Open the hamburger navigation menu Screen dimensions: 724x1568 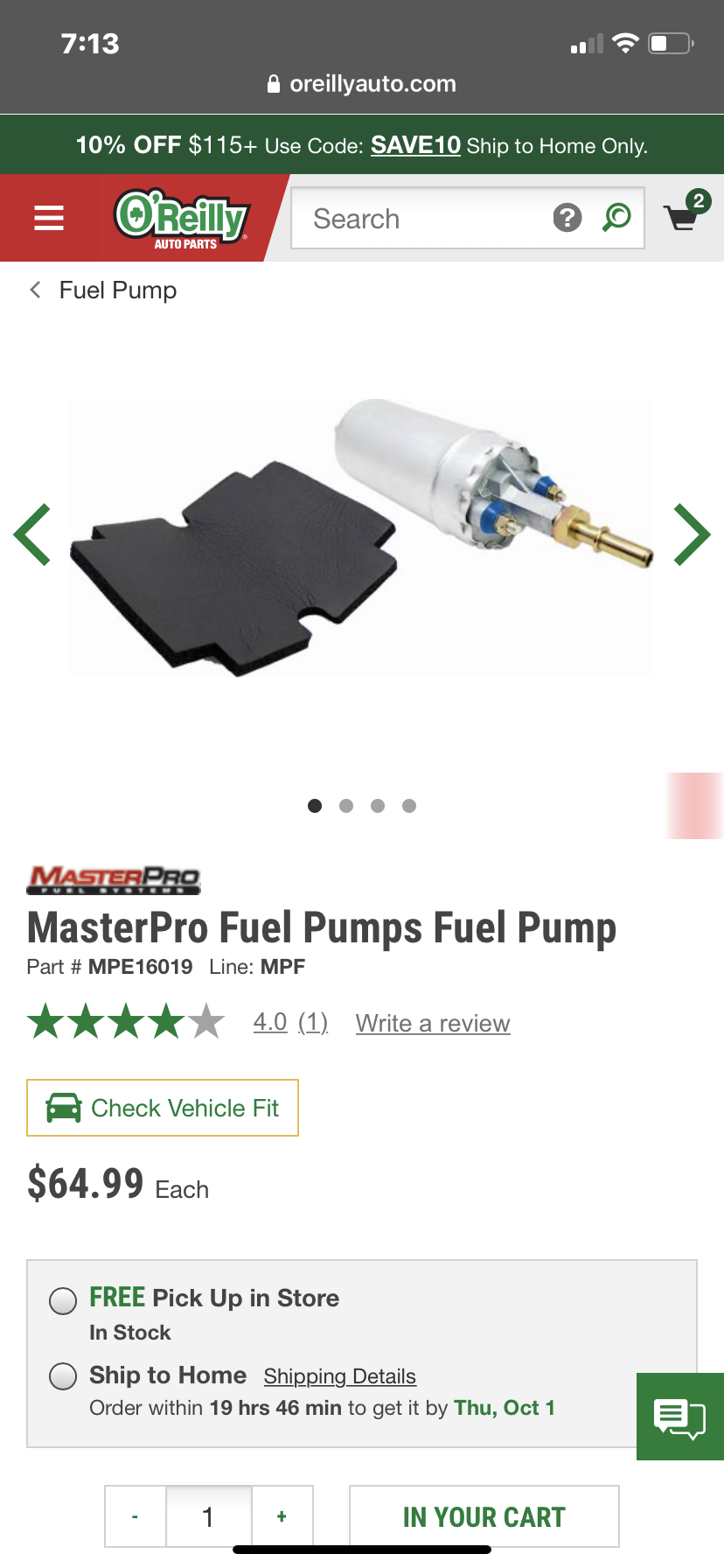click(x=48, y=218)
